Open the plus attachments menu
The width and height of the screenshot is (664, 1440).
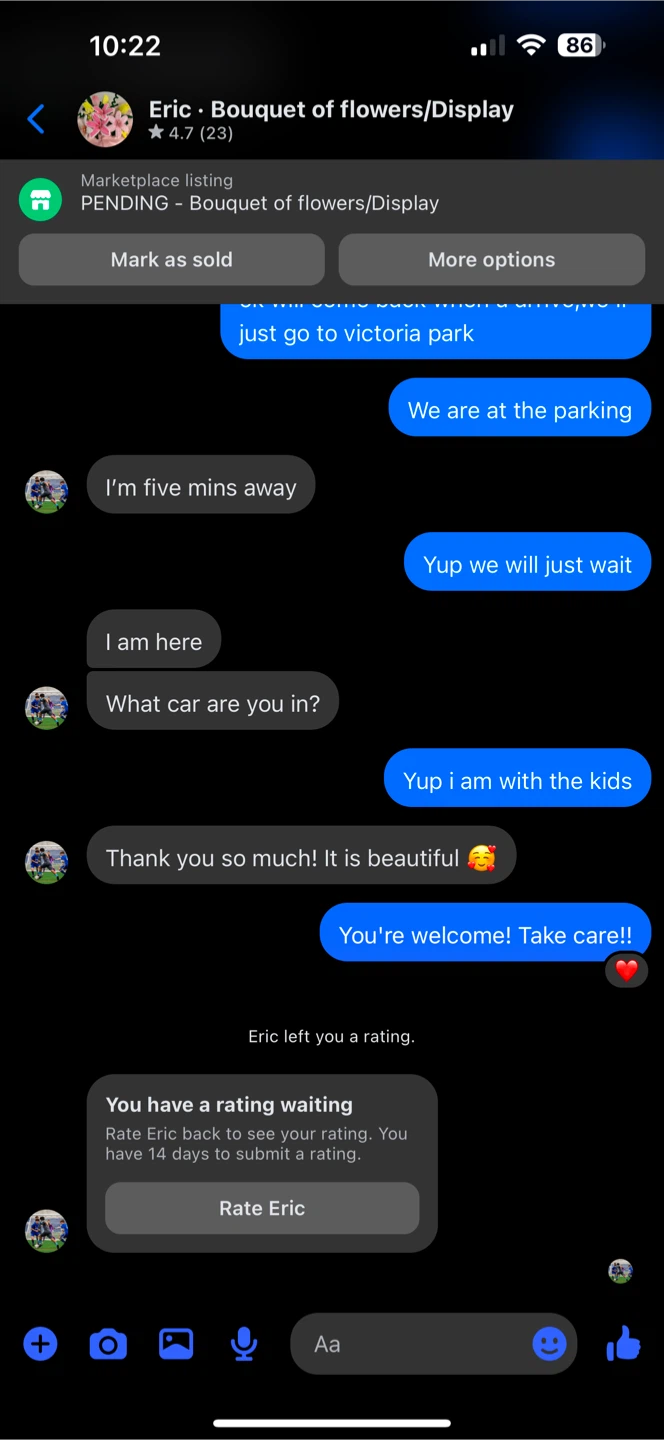coord(40,1344)
